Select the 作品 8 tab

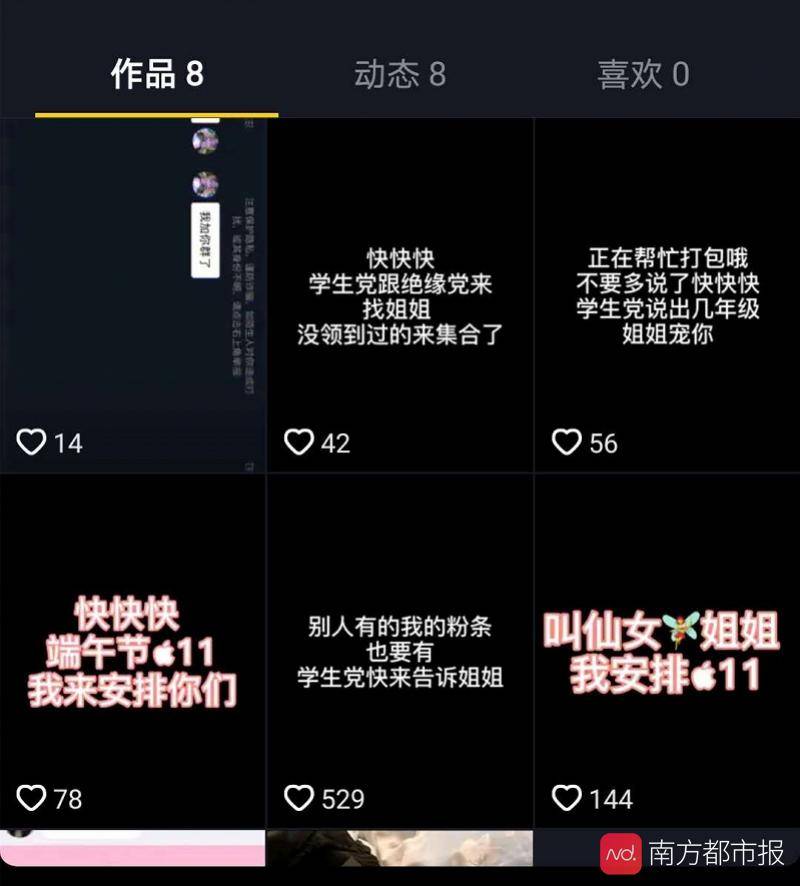[157, 74]
